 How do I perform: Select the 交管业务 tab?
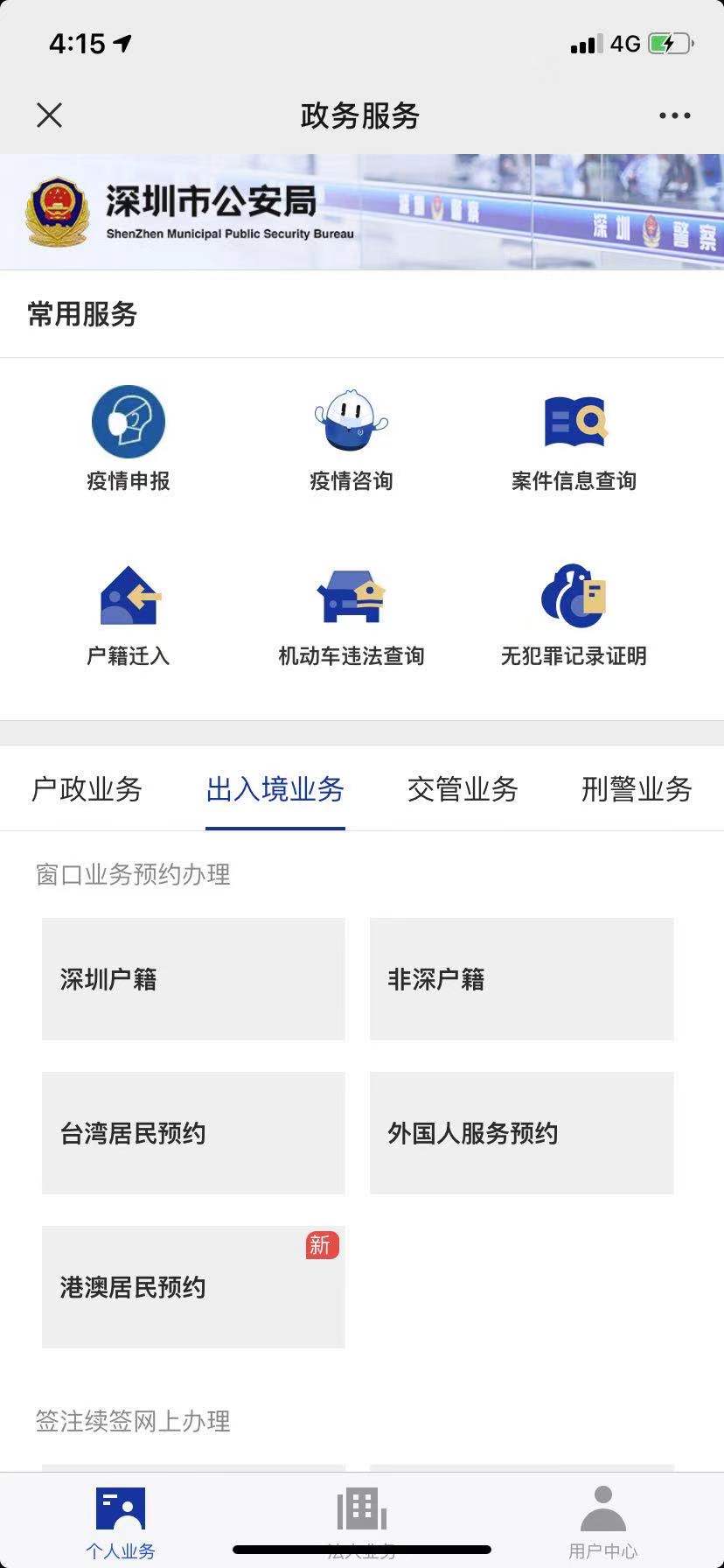click(x=462, y=789)
